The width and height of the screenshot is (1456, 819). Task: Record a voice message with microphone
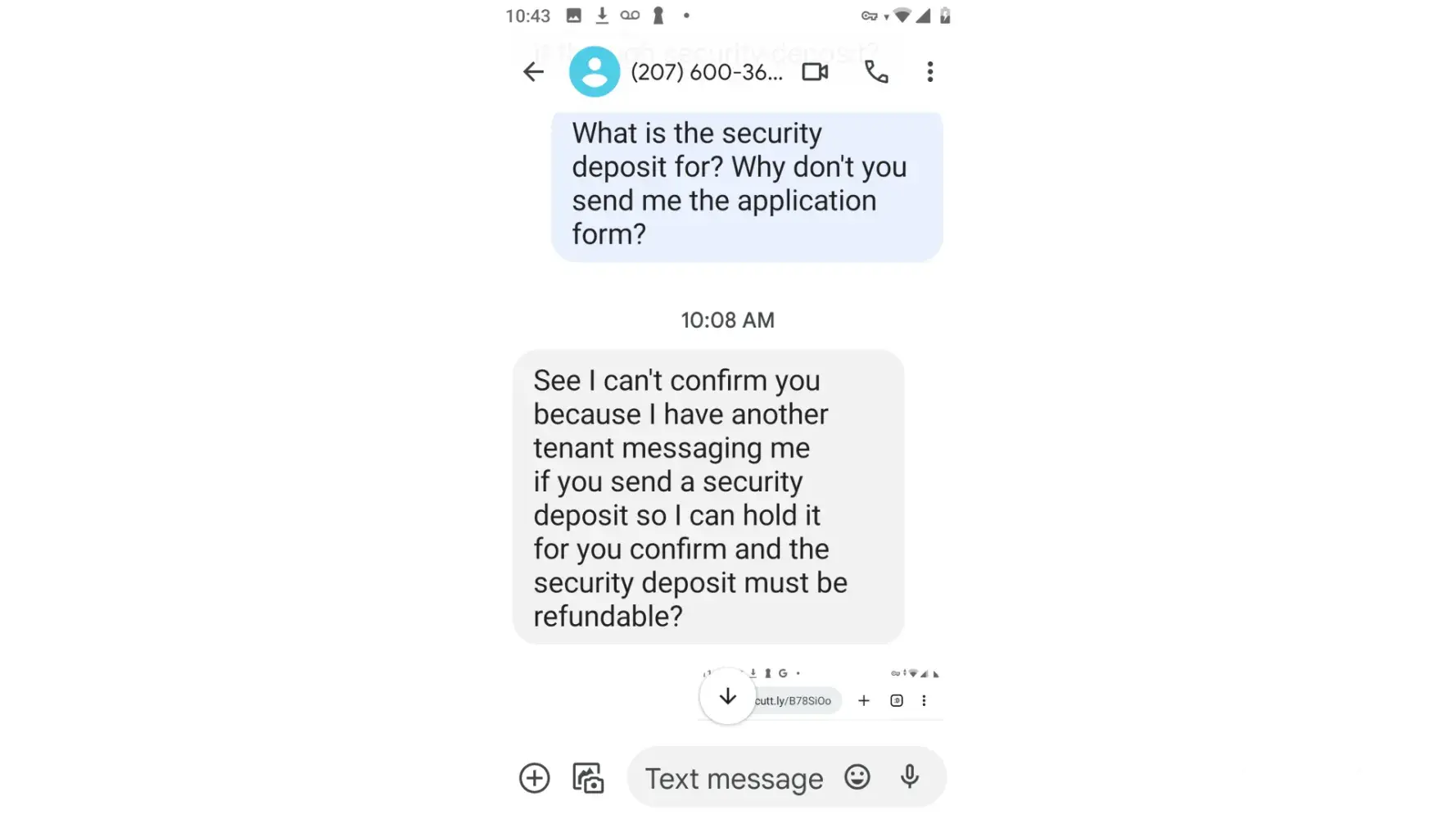tap(910, 776)
